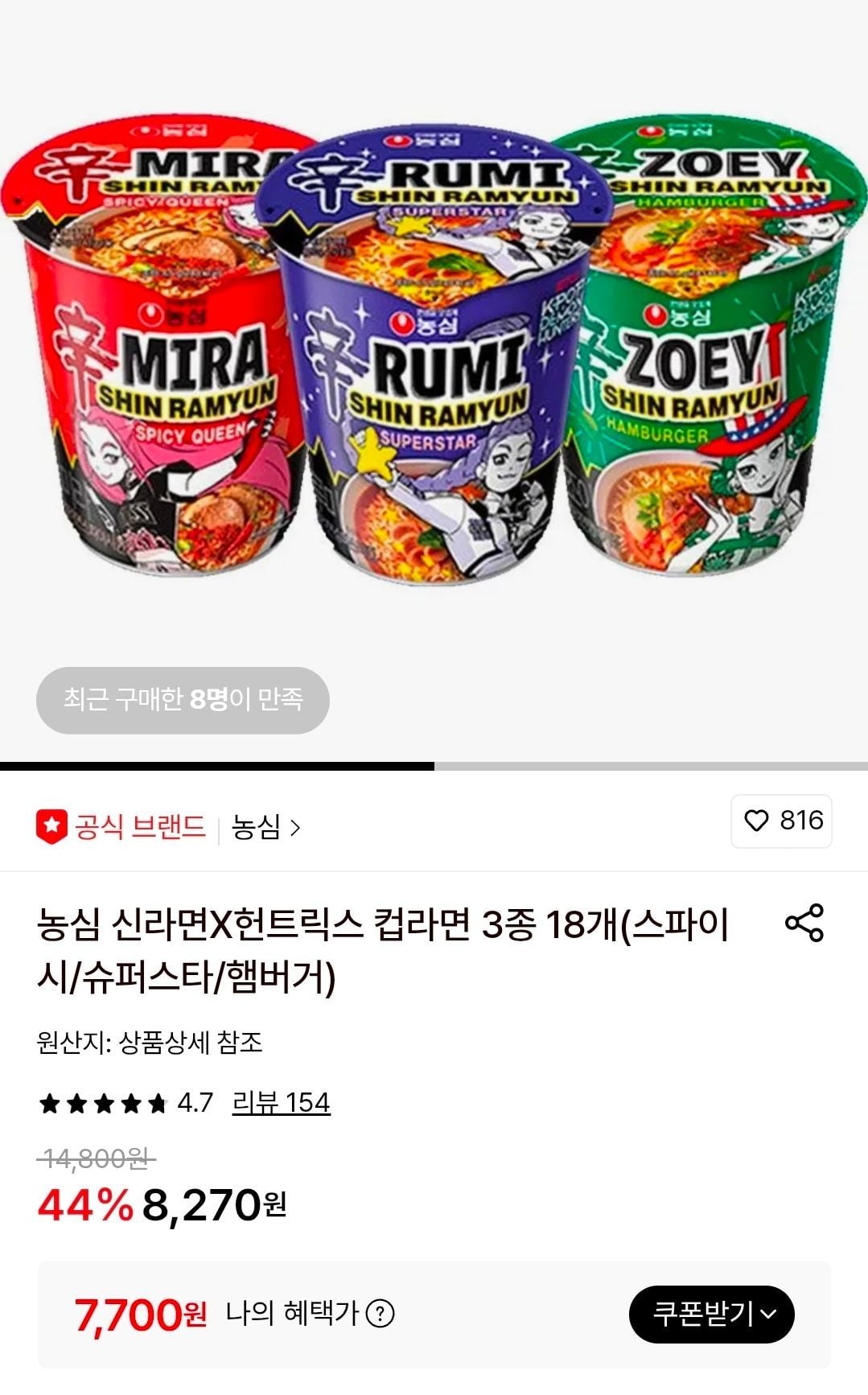868x1395 pixels.
Task: Share this Shin Ramyun product
Action: pyautogui.click(x=804, y=923)
